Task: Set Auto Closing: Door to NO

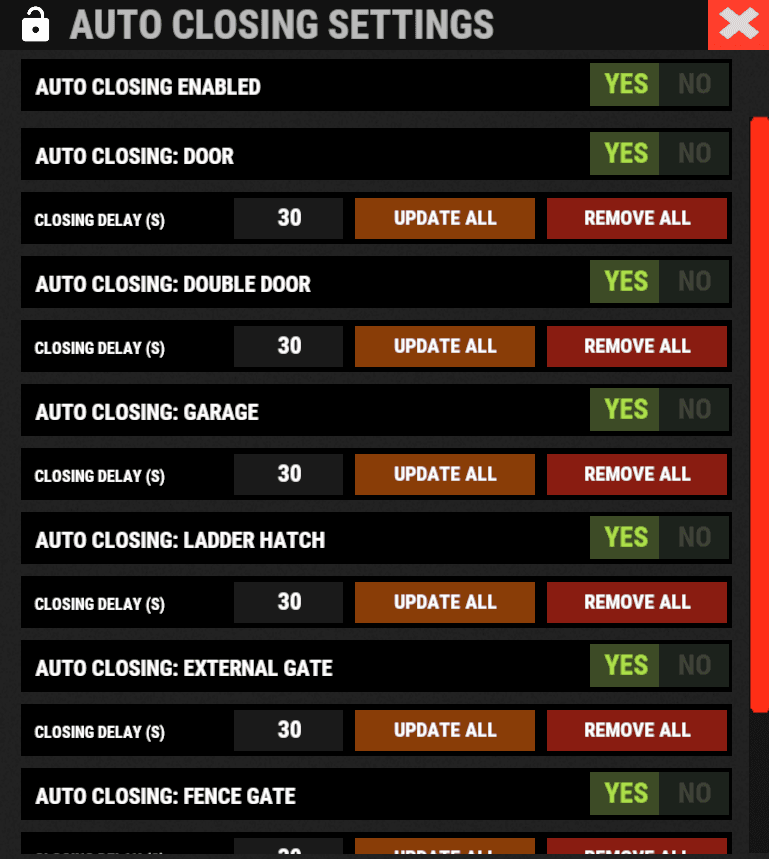Action: (694, 154)
